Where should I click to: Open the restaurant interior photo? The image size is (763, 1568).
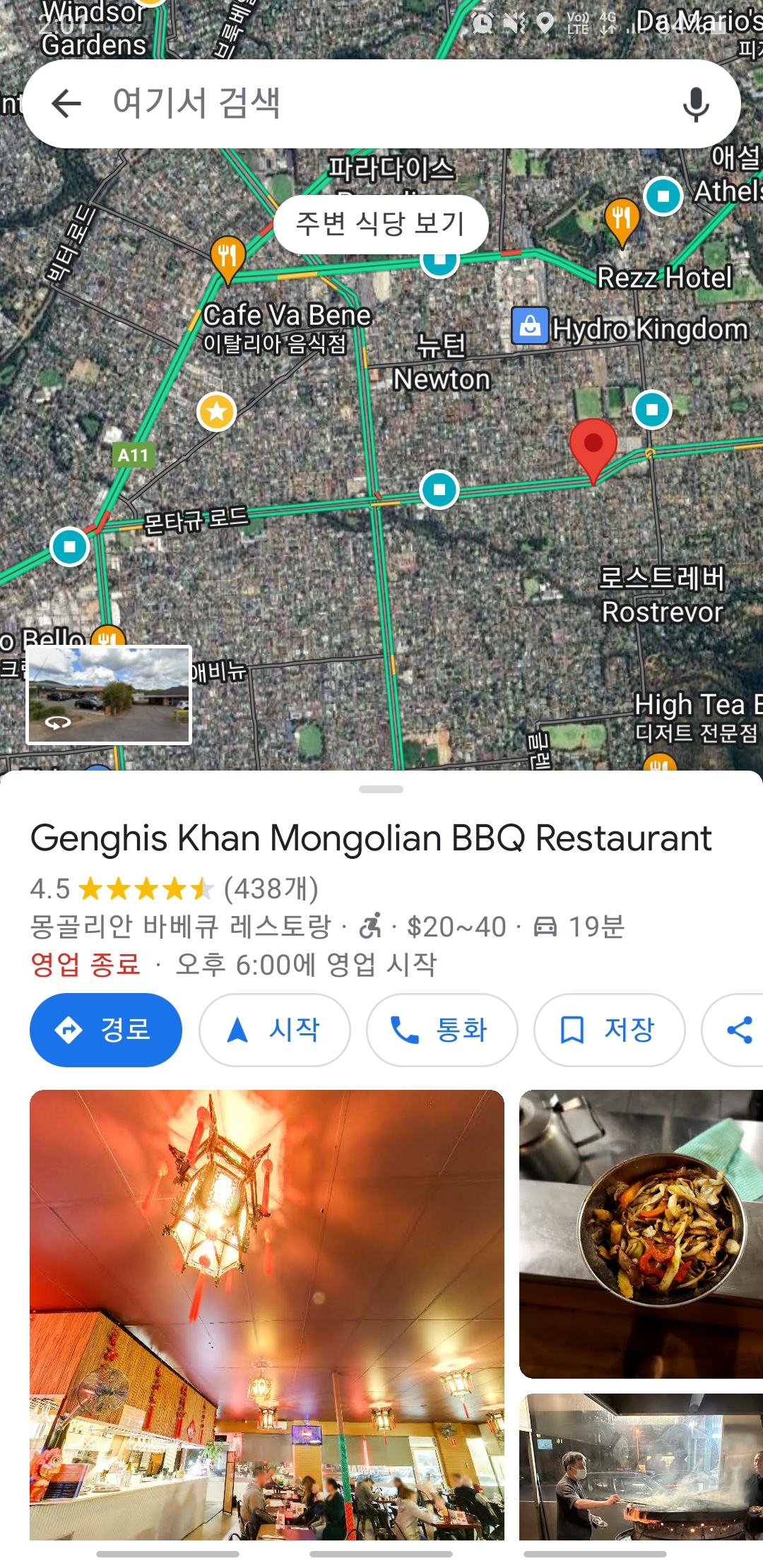click(x=267, y=1314)
